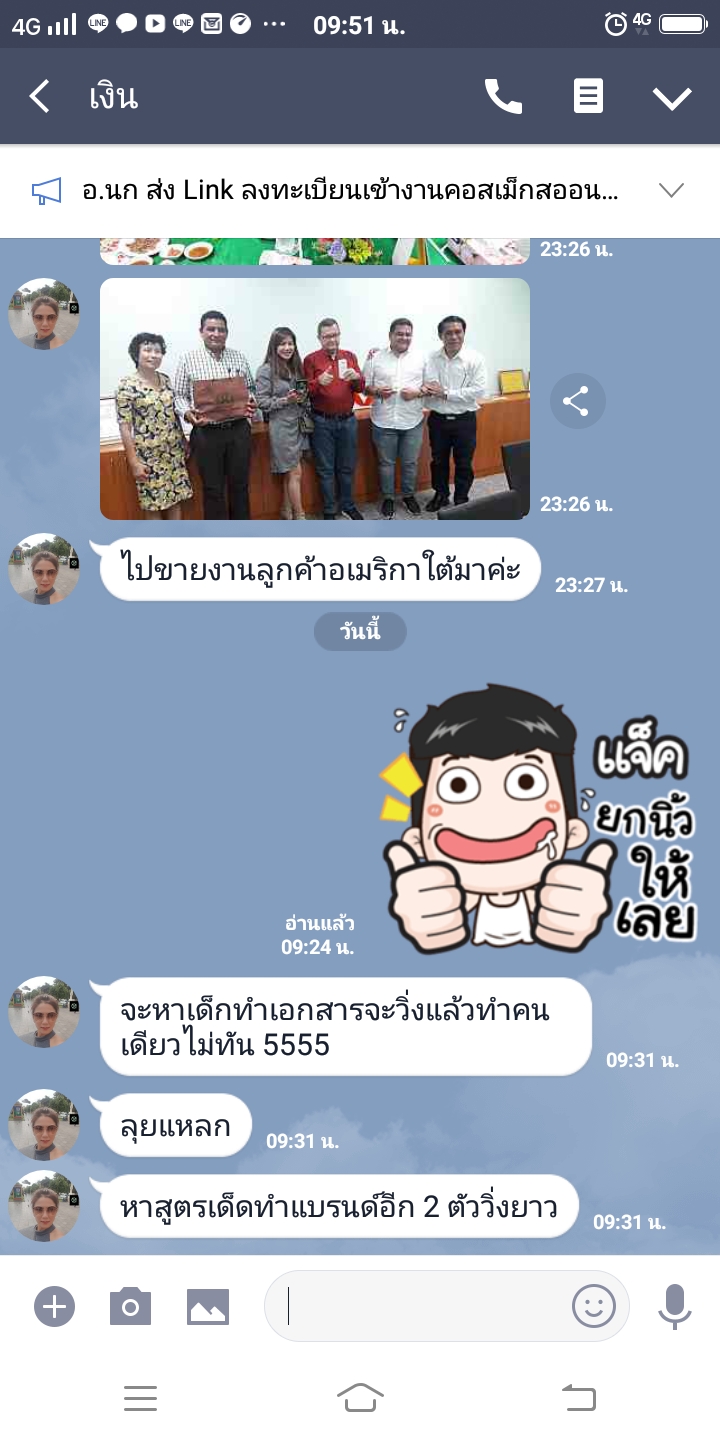
Task: Open the emoji and sticker picker
Action: 593,1306
